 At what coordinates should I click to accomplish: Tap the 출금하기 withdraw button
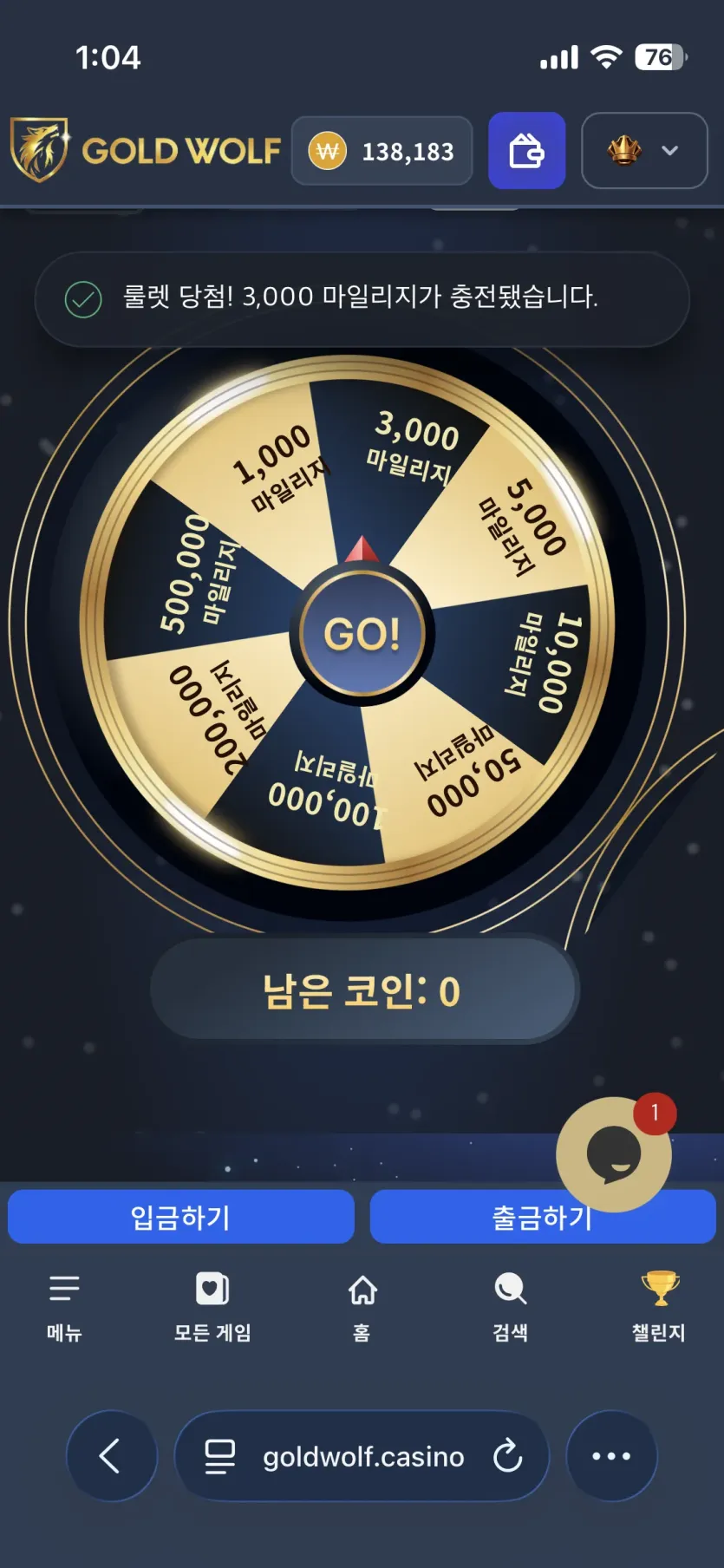pyautogui.click(x=542, y=1217)
